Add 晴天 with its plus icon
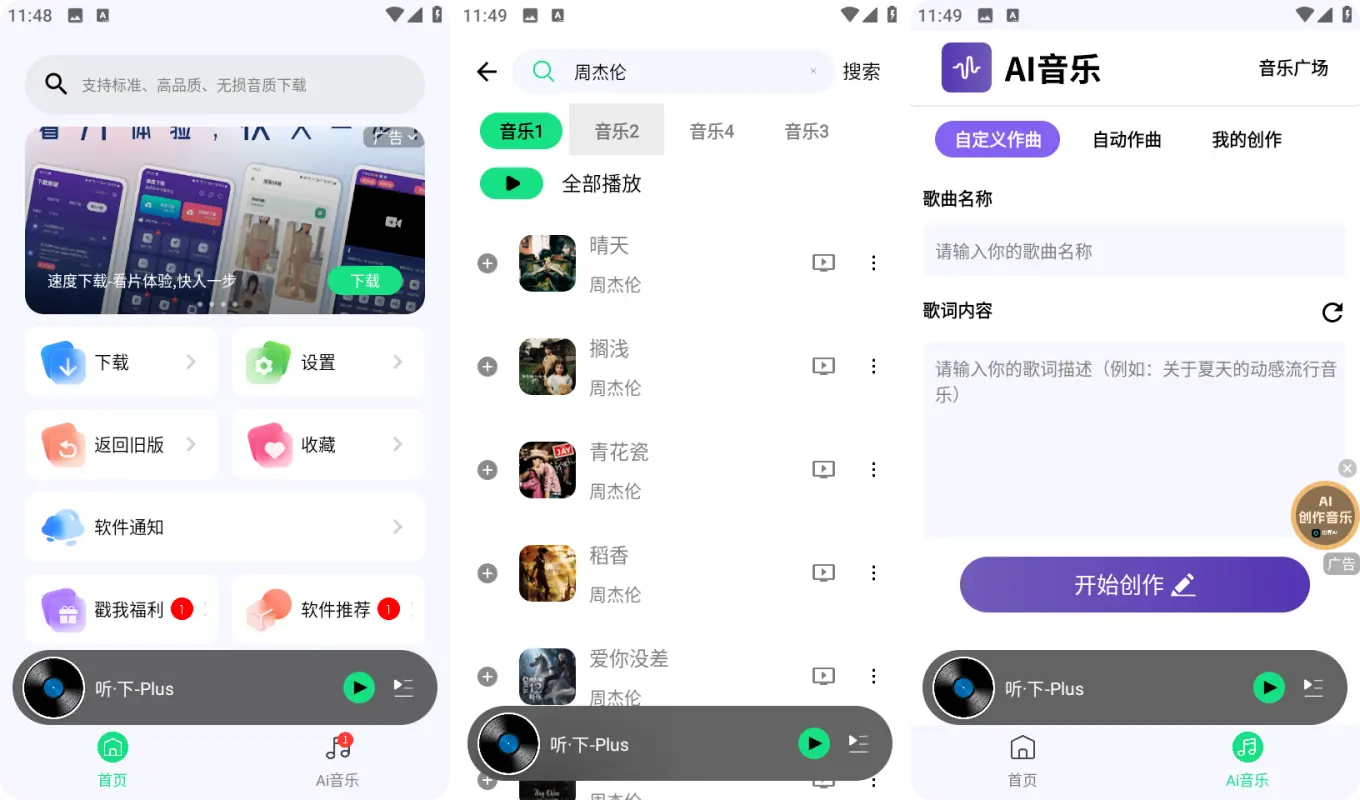1360x800 pixels. pos(487,263)
